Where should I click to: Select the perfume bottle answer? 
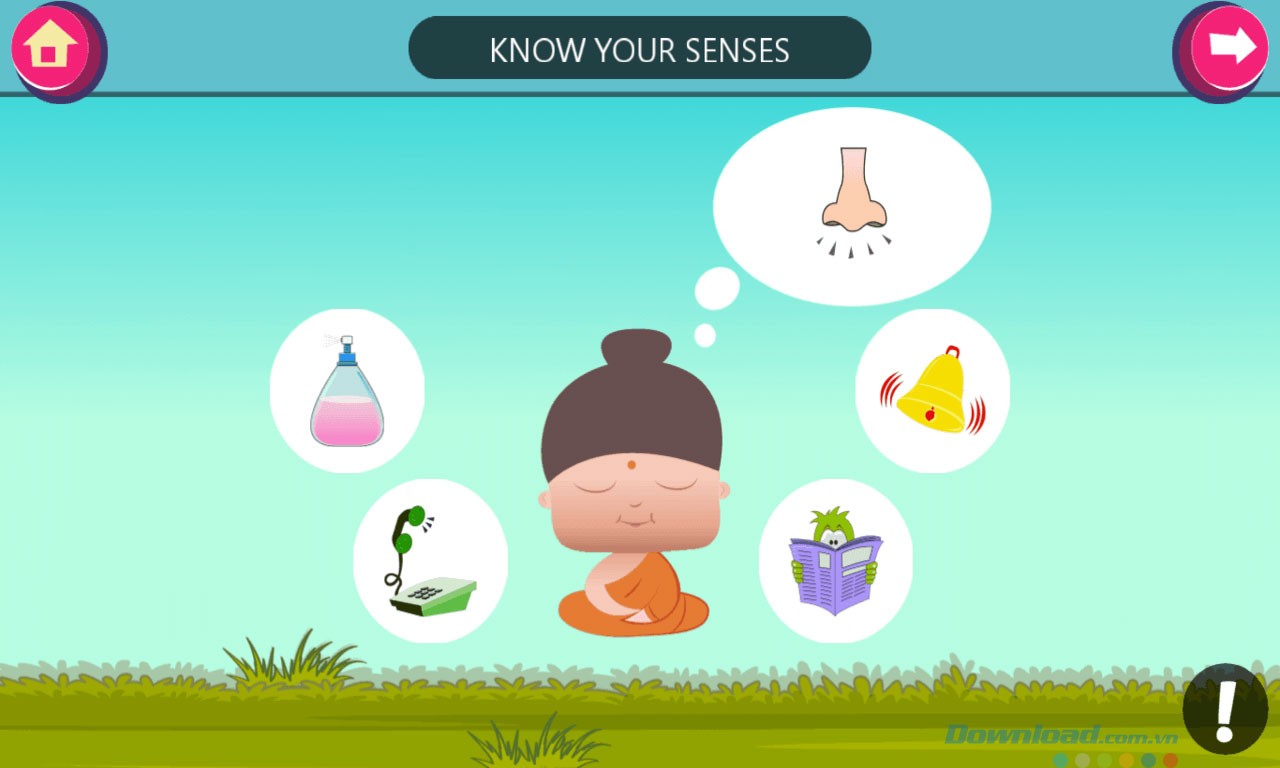[x=347, y=391]
